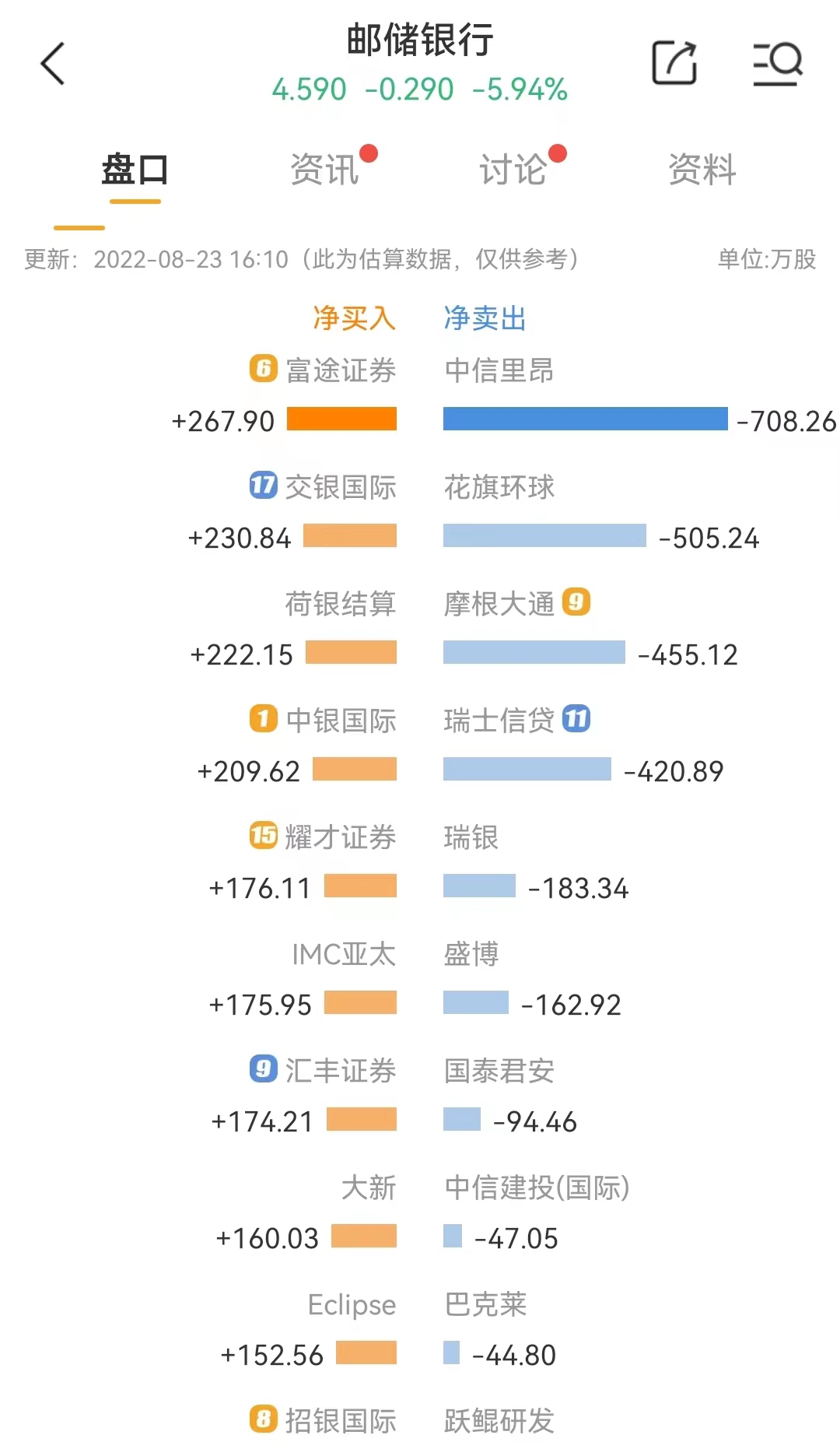This screenshot has width=840, height=1456.
Task: Toggle the 净卖出 column filter
Action: (x=484, y=318)
